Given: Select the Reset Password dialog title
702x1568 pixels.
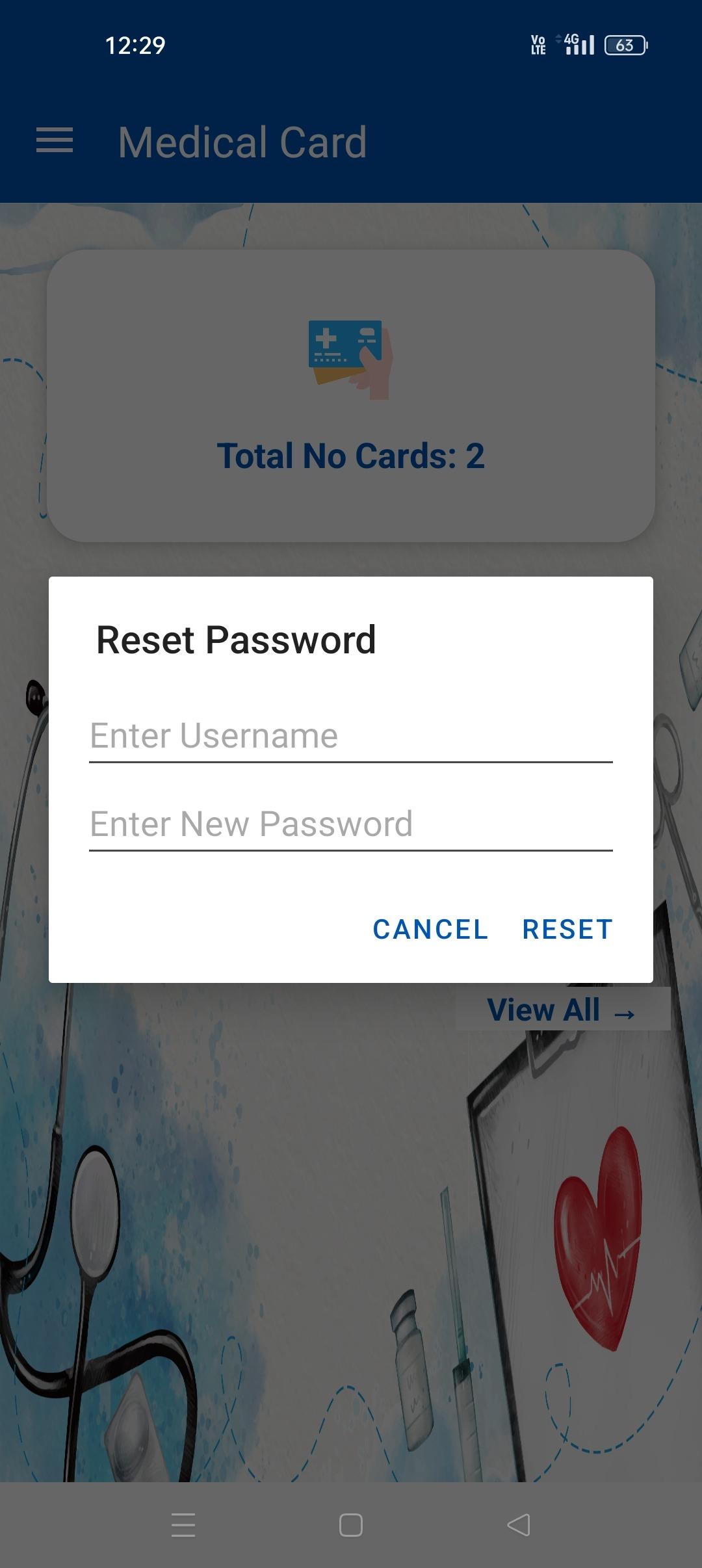Looking at the screenshot, I should click(237, 640).
